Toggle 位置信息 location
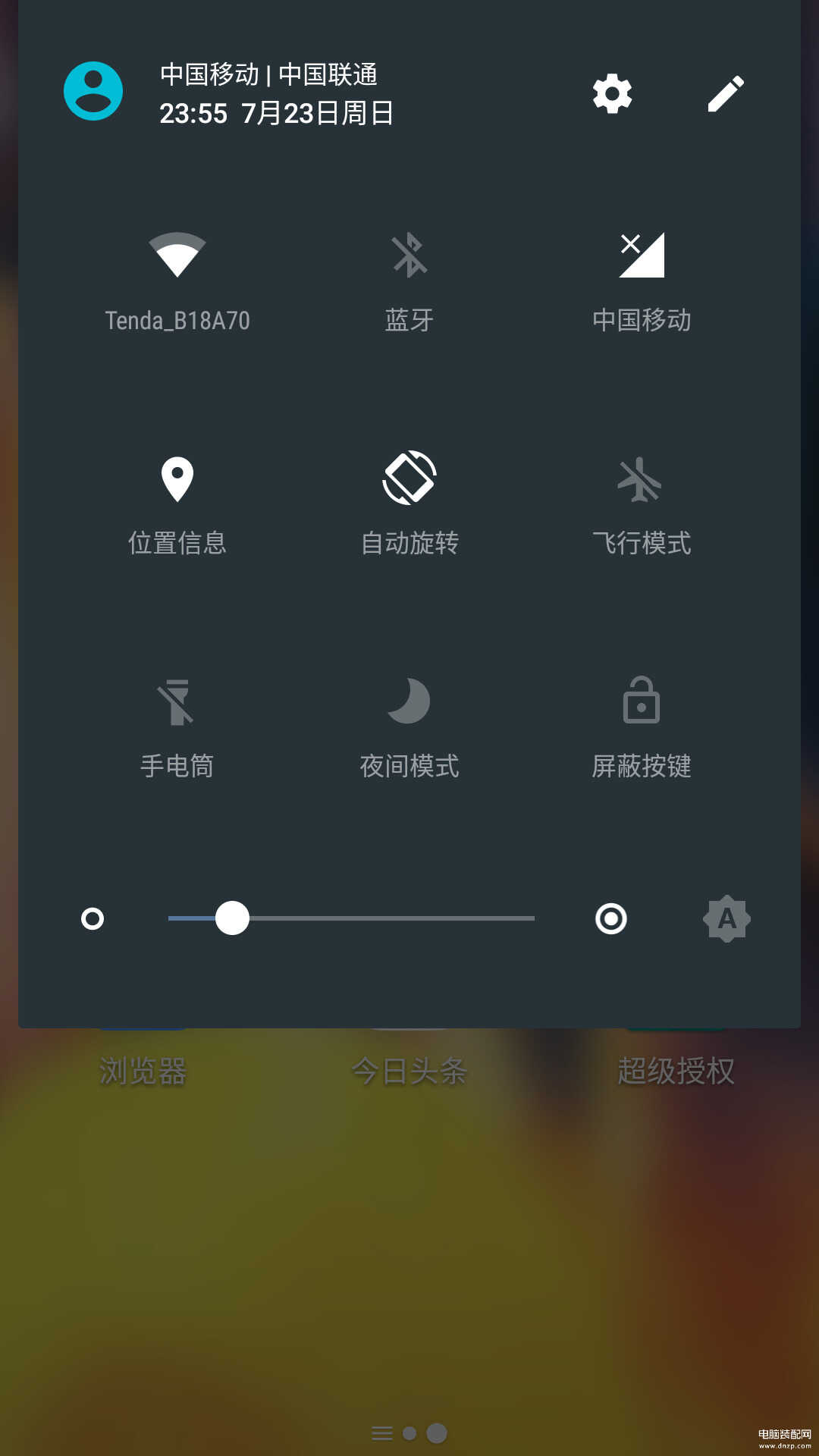 (177, 505)
